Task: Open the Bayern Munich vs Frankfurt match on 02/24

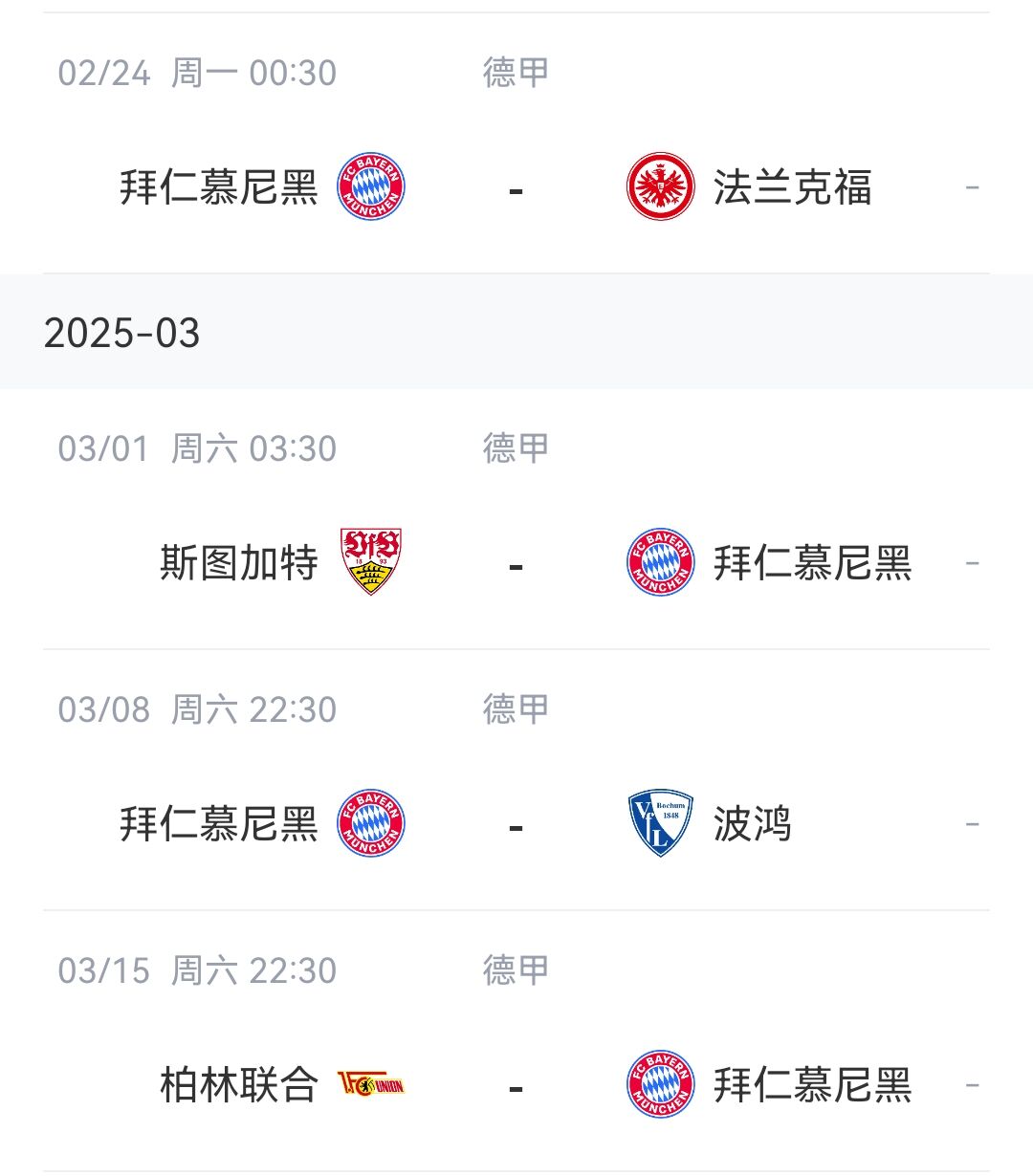Action: tap(516, 187)
